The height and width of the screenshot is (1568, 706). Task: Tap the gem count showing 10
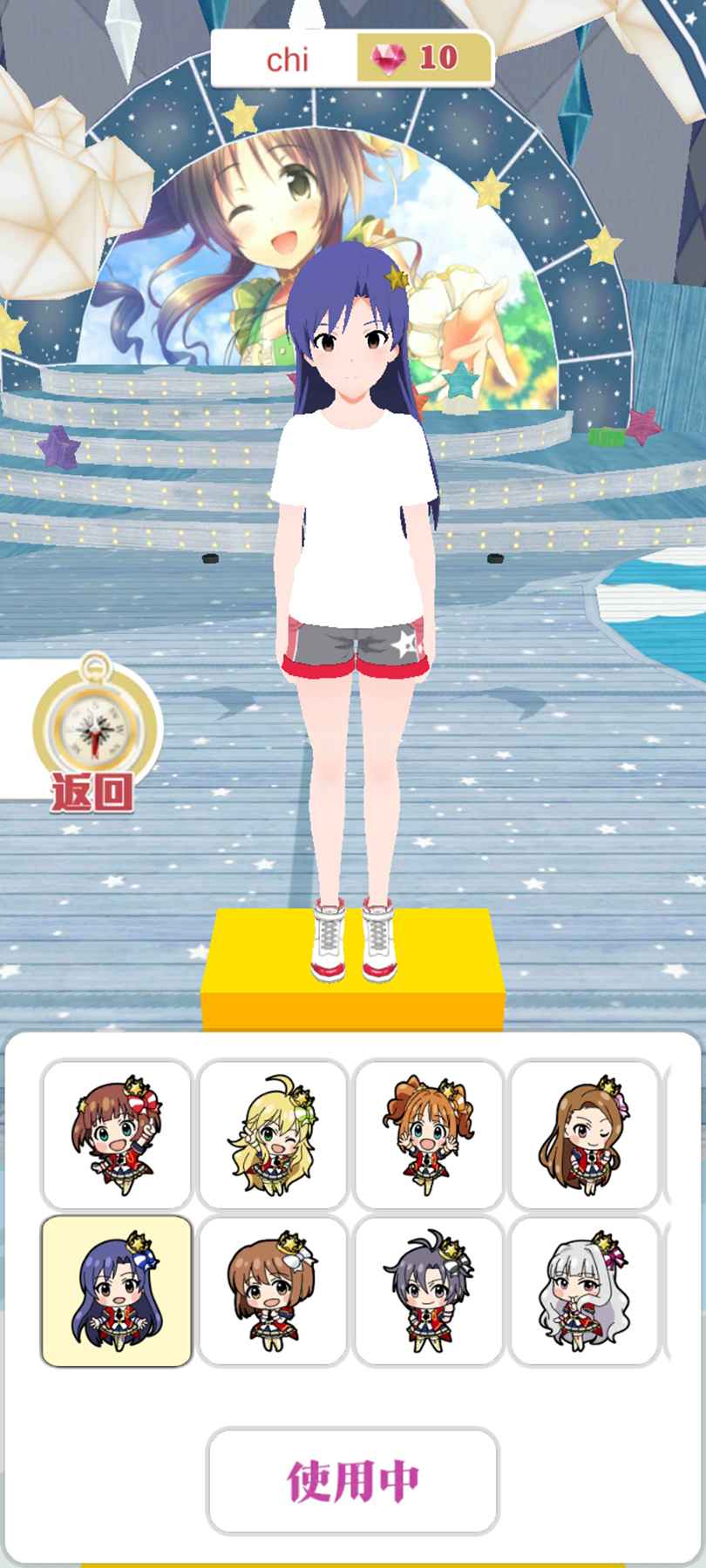tap(440, 56)
